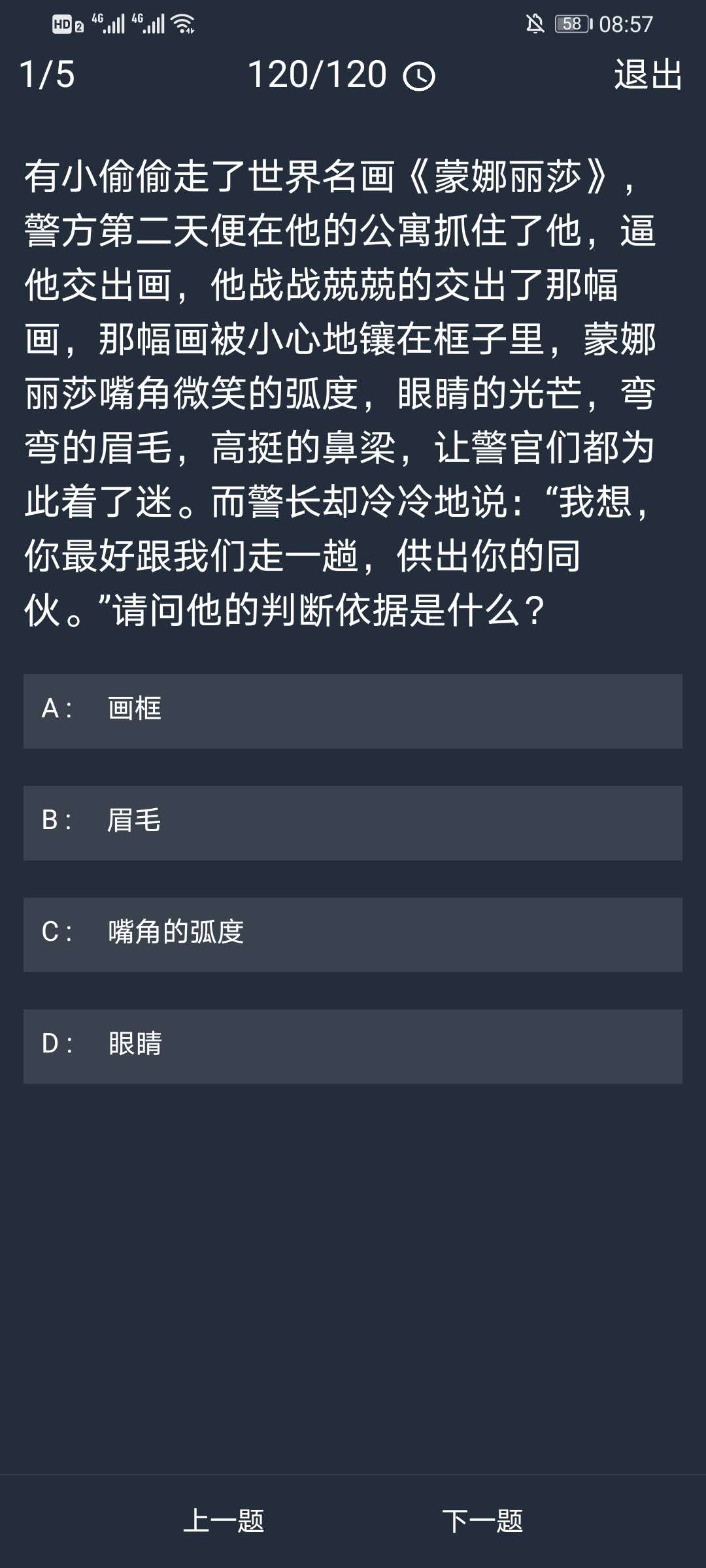This screenshot has width=706, height=1568.
Task: Go to next question 下一题
Action: point(482,1521)
